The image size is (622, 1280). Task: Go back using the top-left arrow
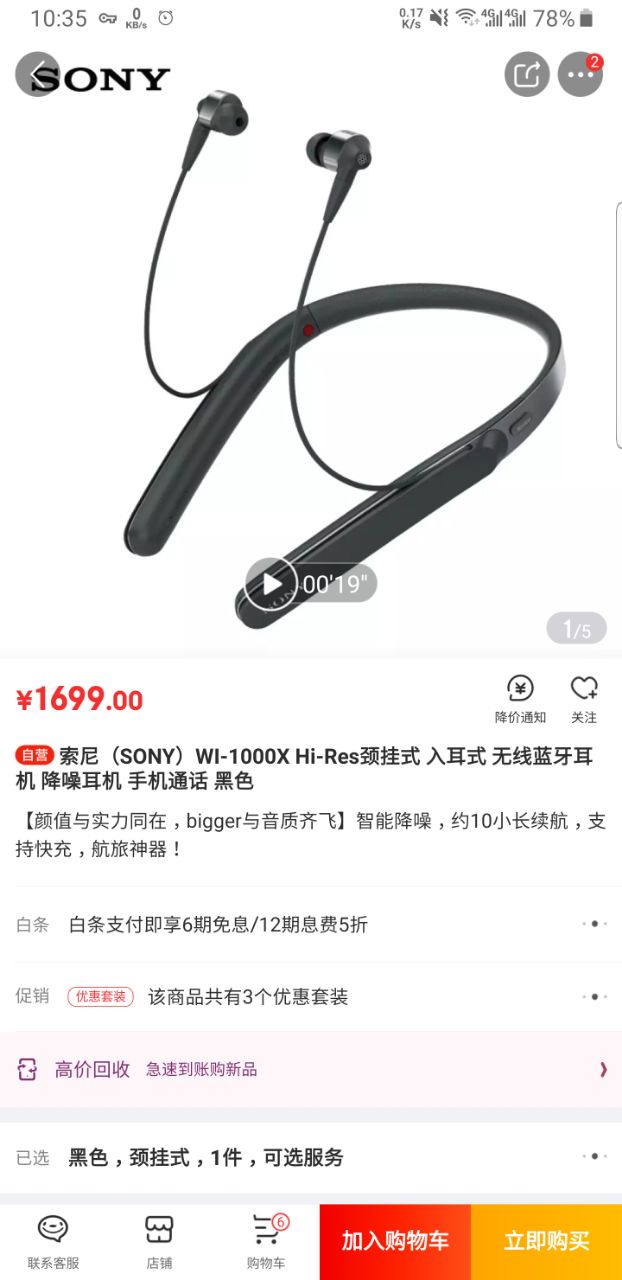coord(38,74)
